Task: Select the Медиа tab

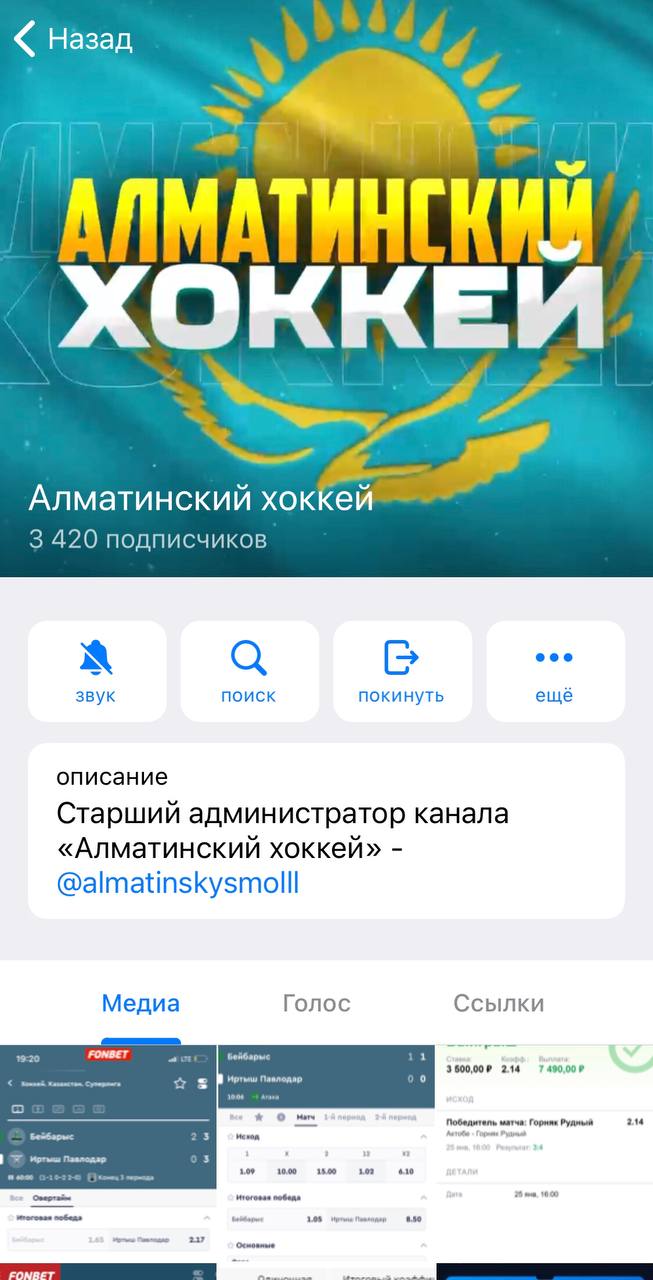Action: click(x=141, y=1003)
